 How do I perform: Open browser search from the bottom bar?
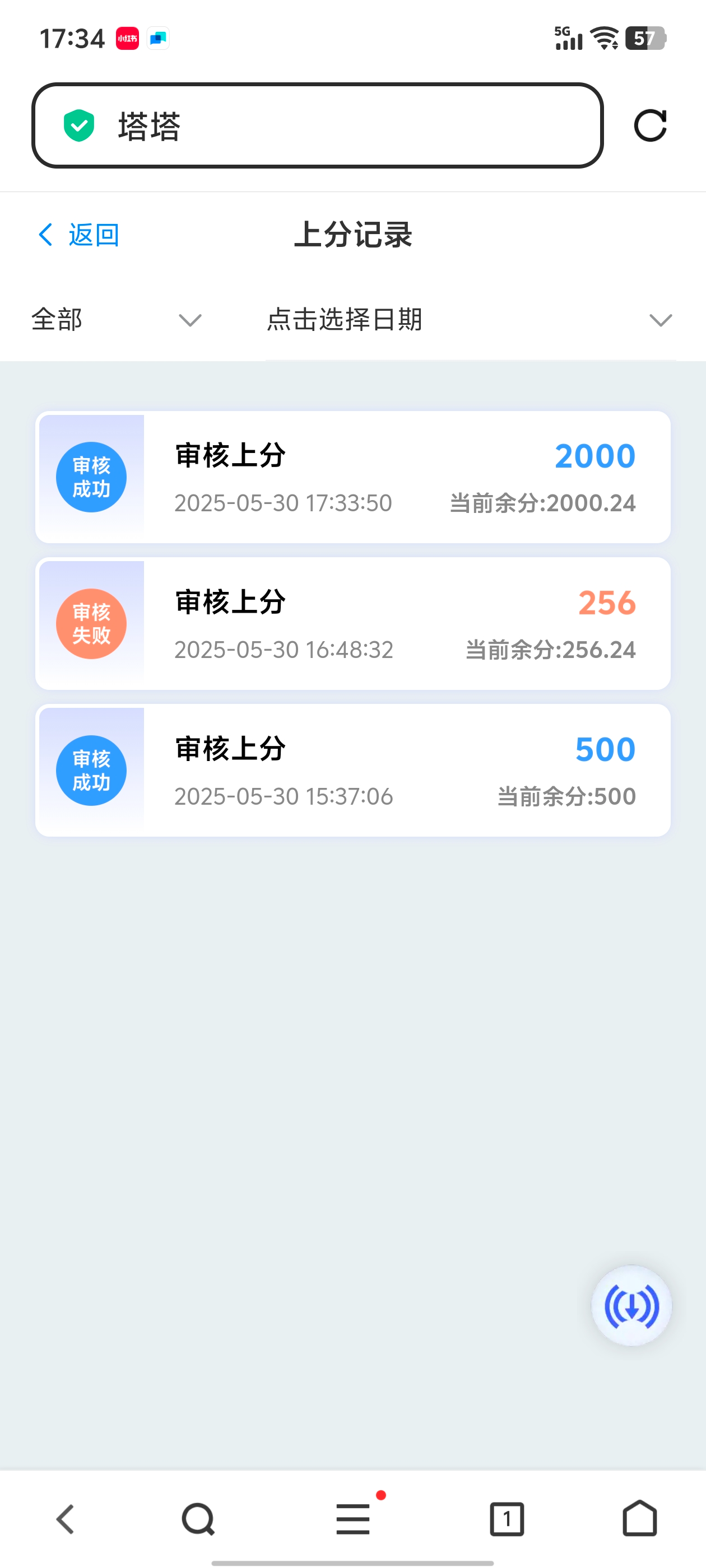[198, 1519]
